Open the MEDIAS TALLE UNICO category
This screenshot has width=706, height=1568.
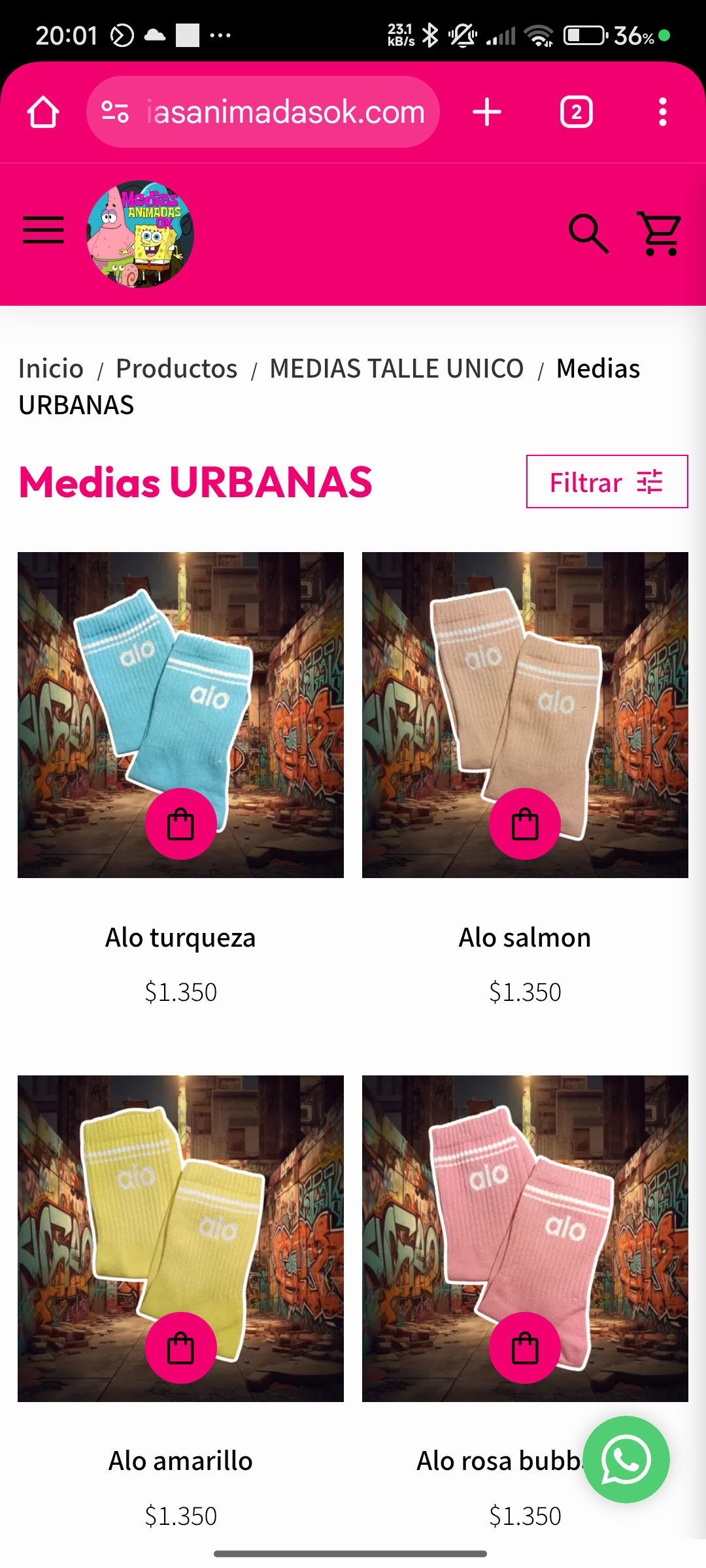pos(397,368)
